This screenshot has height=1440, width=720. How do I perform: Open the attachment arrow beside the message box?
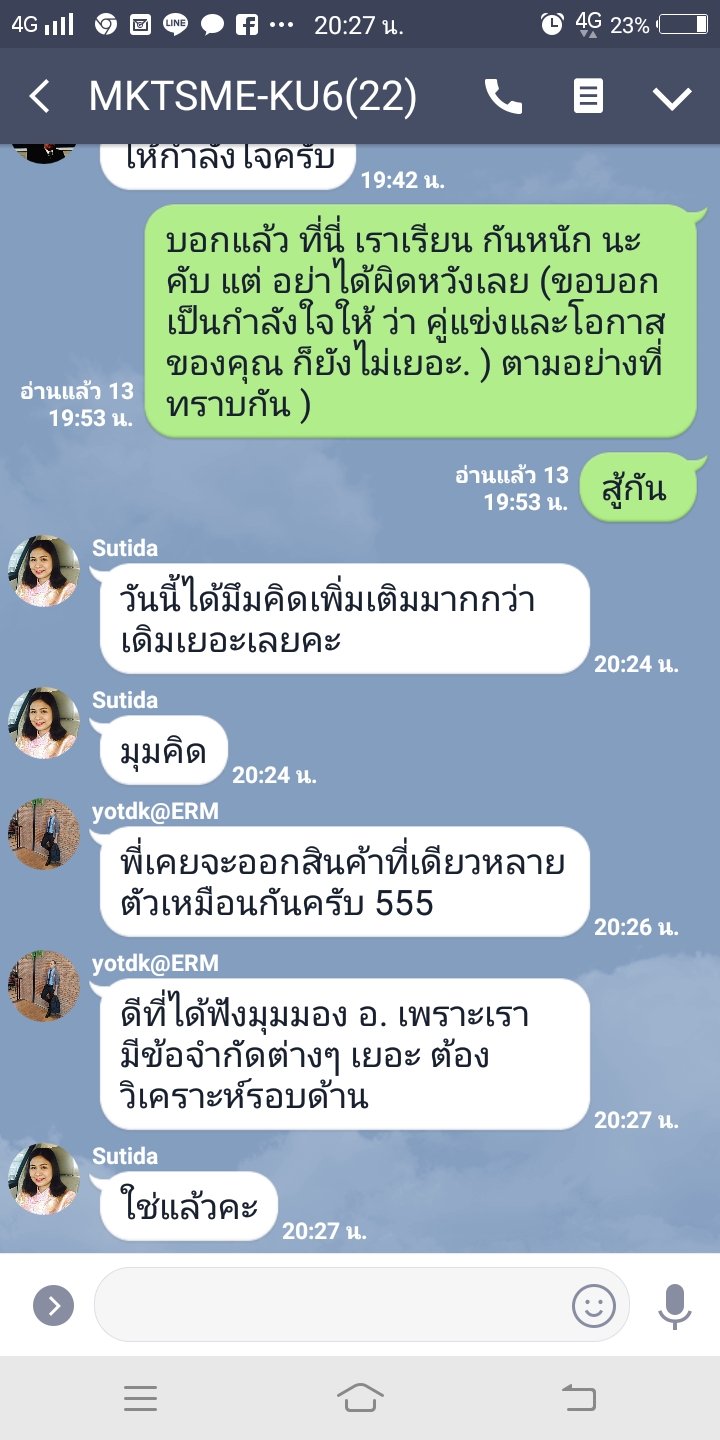coord(53,1305)
